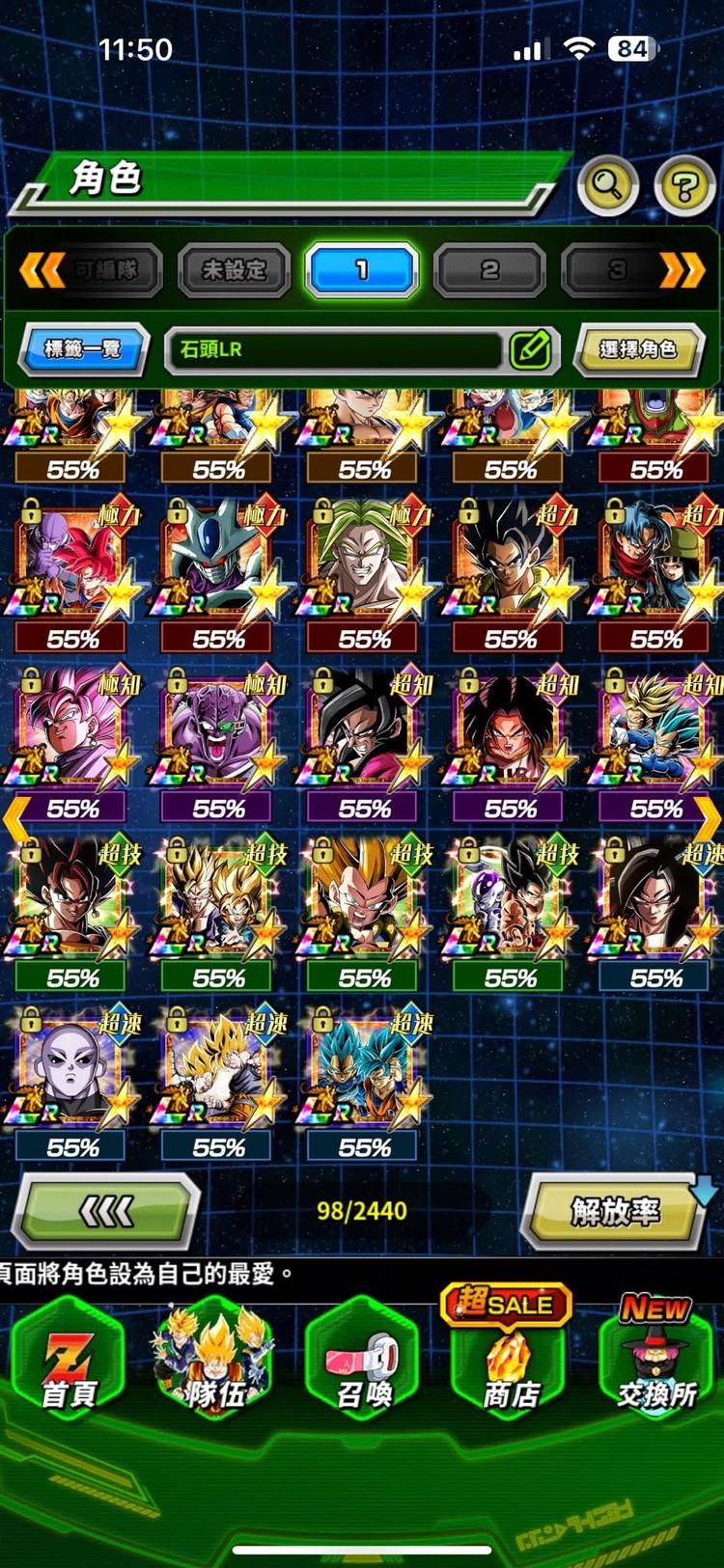
Task: Switch to the 未設定 tab
Action: tap(234, 270)
